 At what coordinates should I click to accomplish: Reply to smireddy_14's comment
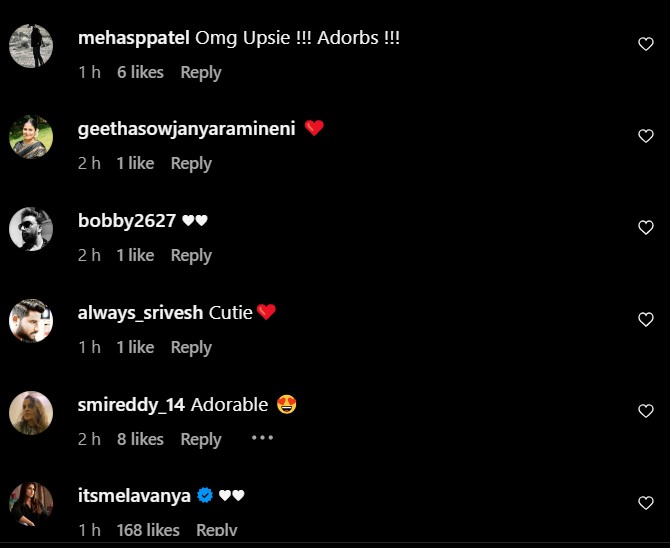pos(200,439)
